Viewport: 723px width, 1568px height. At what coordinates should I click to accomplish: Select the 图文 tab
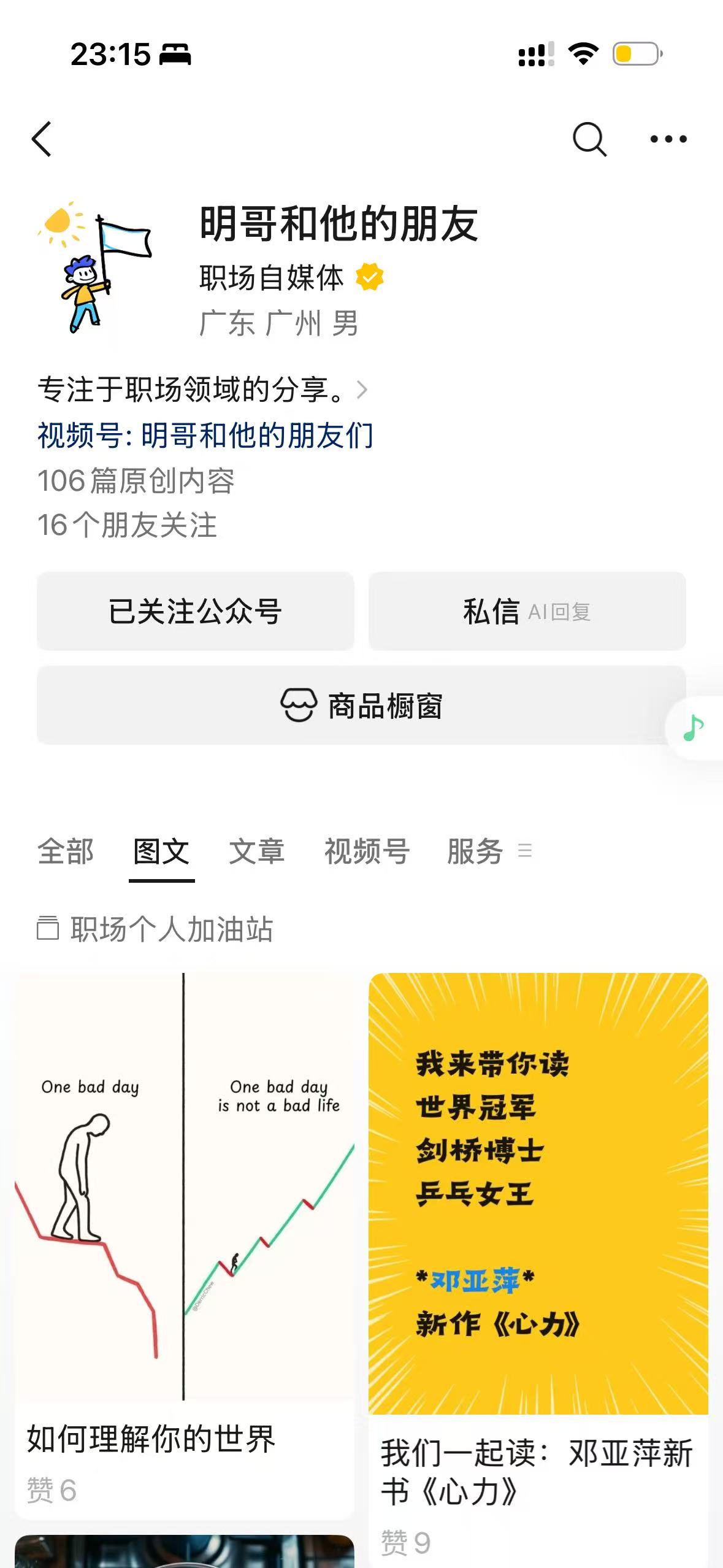pyautogui.click(x=161, y=851)
